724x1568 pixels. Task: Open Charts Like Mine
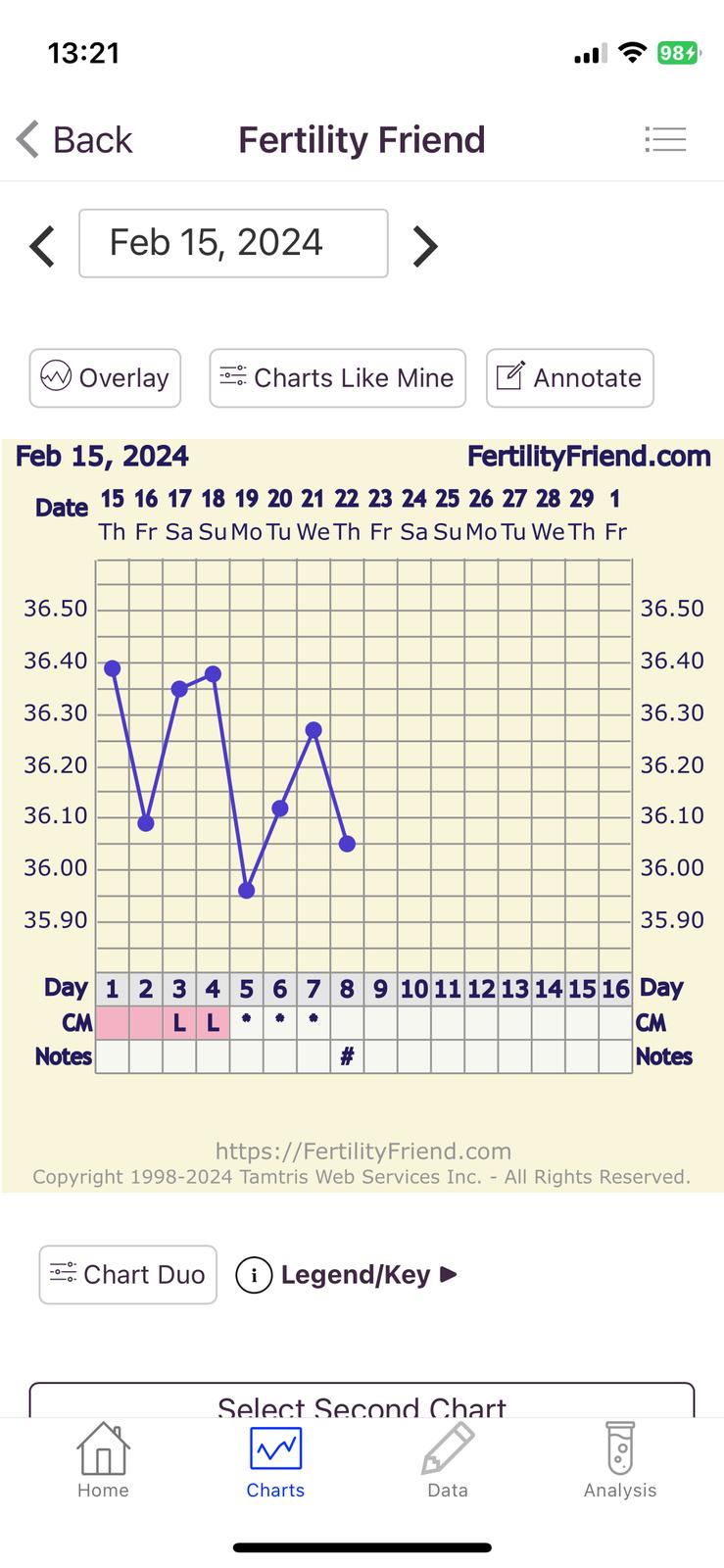(337, 377)
